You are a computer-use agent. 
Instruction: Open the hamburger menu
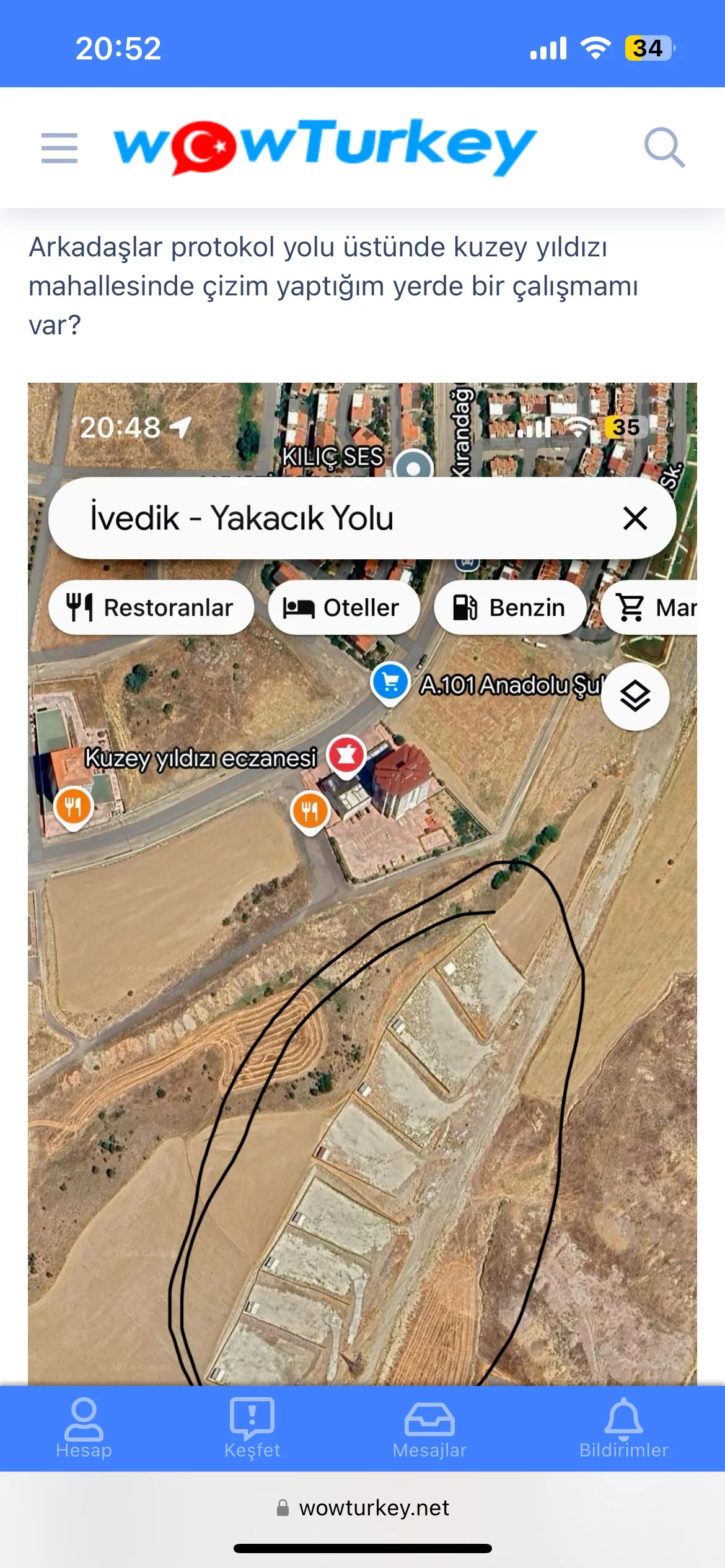tap(59, 148)
